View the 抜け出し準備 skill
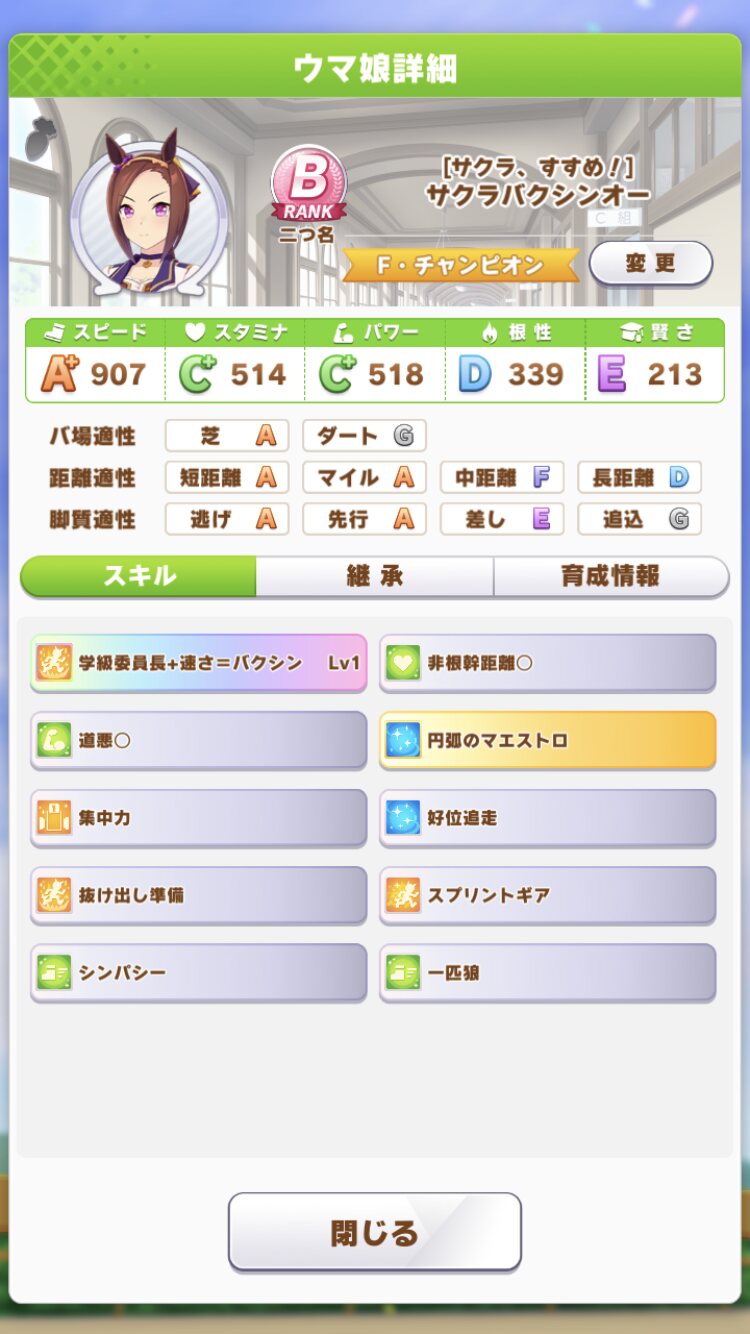750x1334 pixels. [198, 895]
